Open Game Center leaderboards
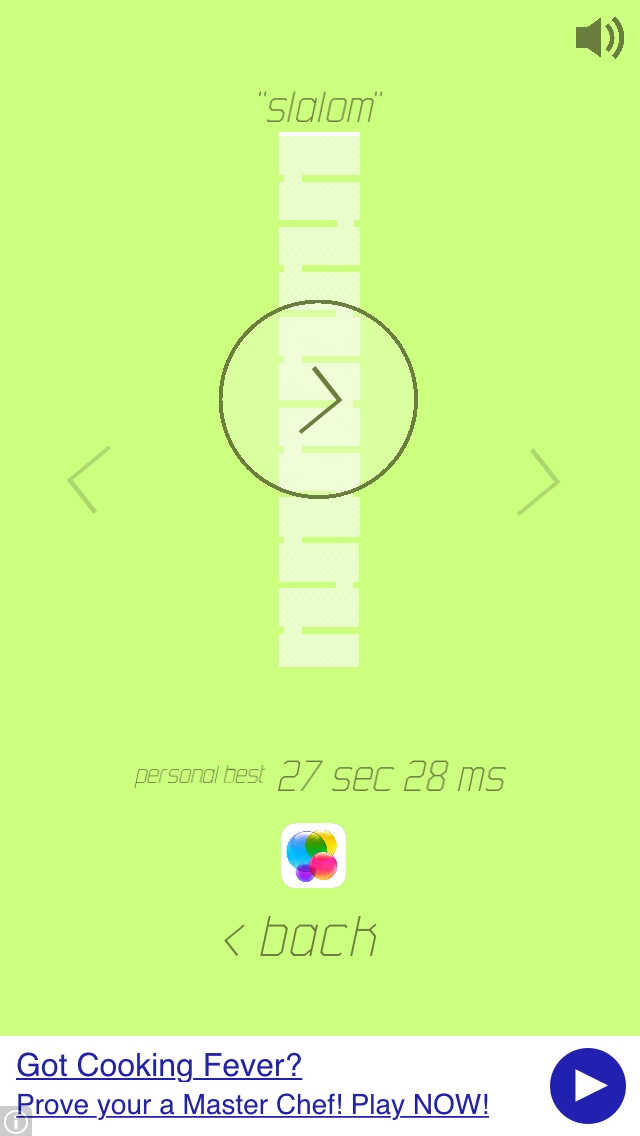This screenshot has width=640, height=1136. pyautogui.click(x=313, y=856)
